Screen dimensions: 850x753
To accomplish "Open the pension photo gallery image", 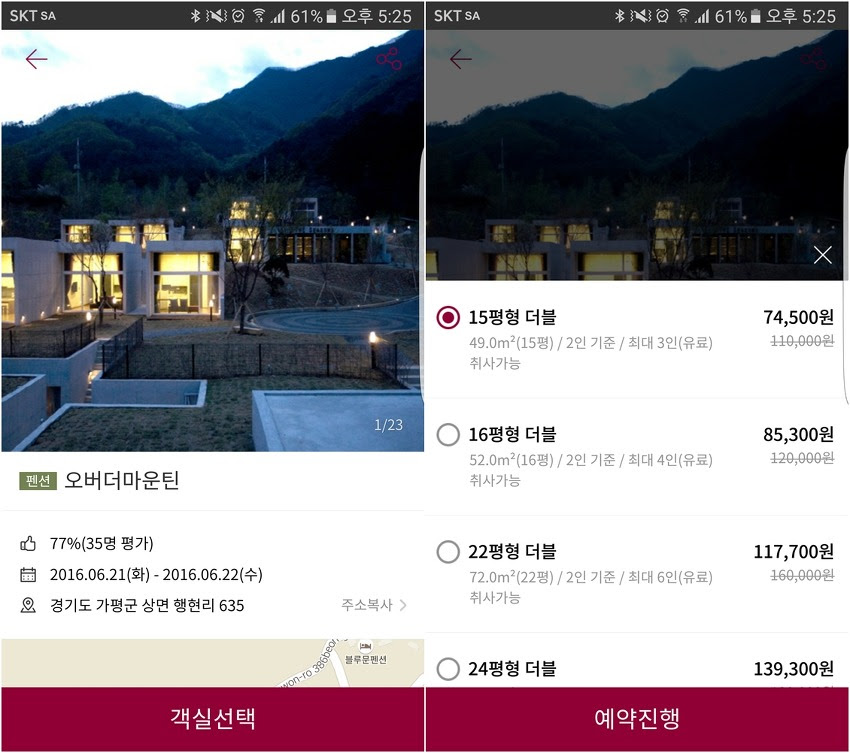I will click(x=212, y=250).
